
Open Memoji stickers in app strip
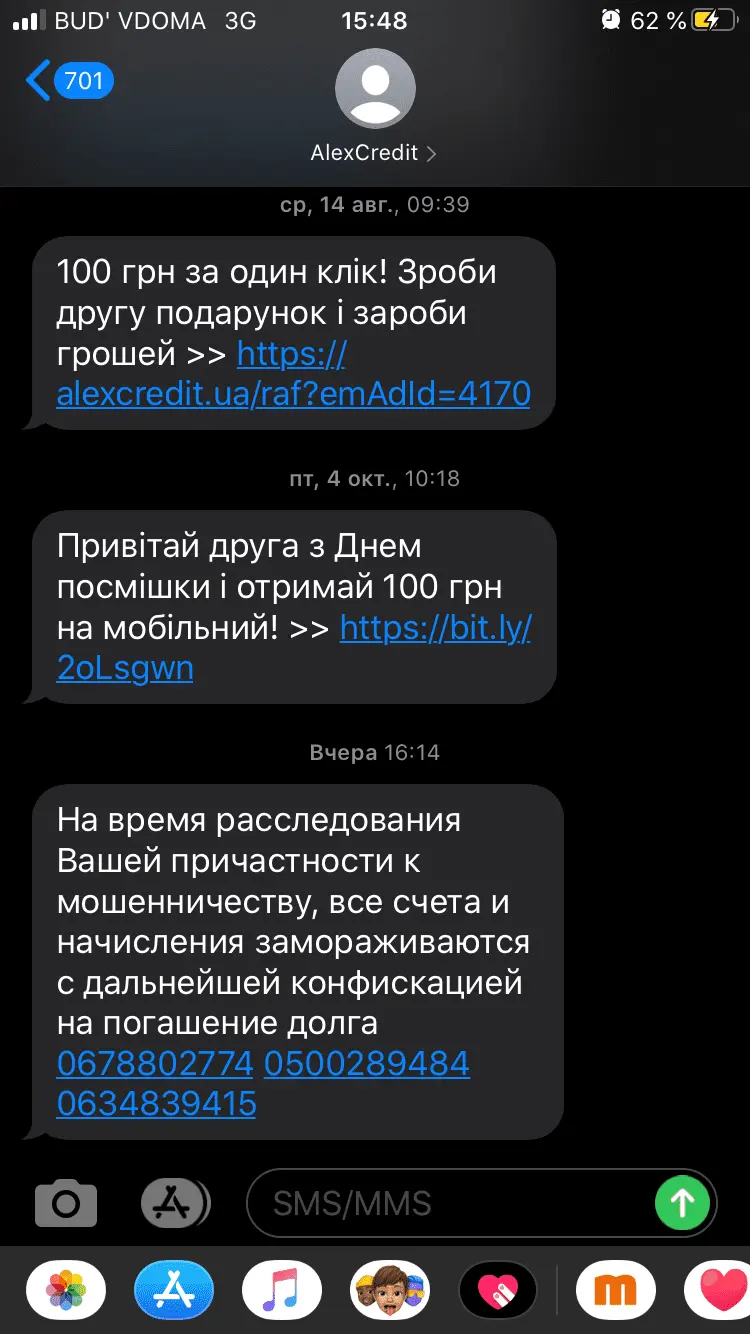[x=390, y=1290]
